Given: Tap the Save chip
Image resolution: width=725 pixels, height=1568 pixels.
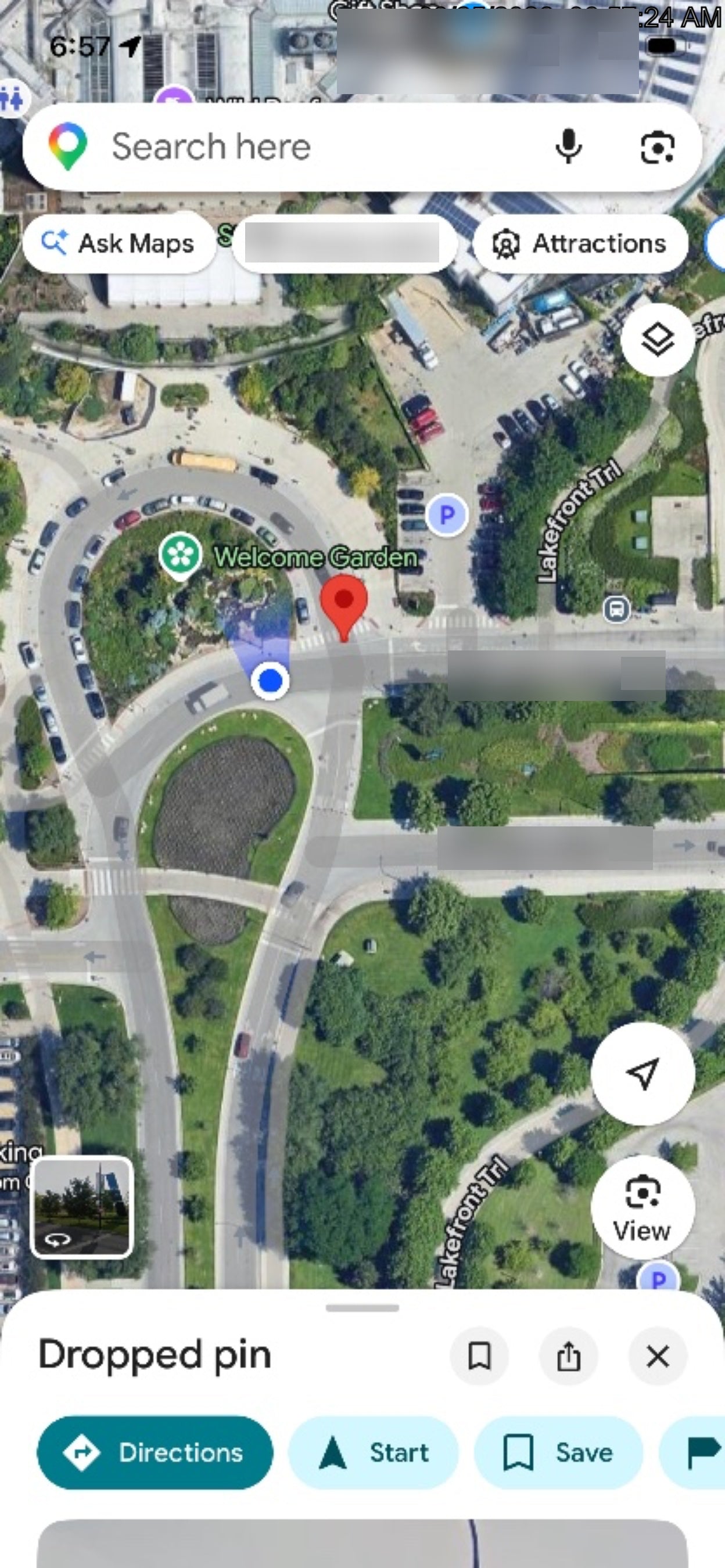Looking at the screenshot, I should pyautogui.click(x=558, y=1452).
